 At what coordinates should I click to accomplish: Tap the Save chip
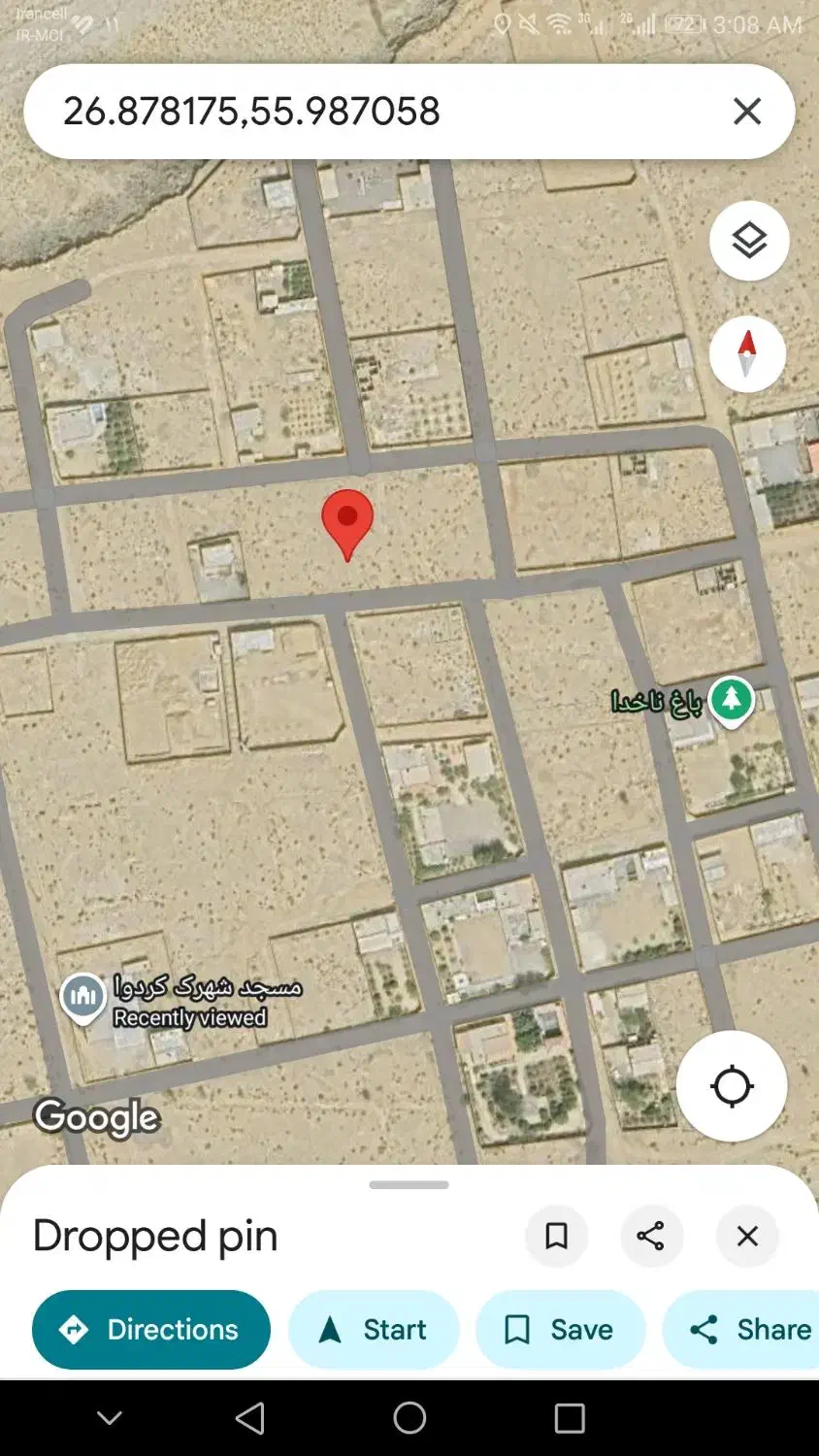[560, 1329]
